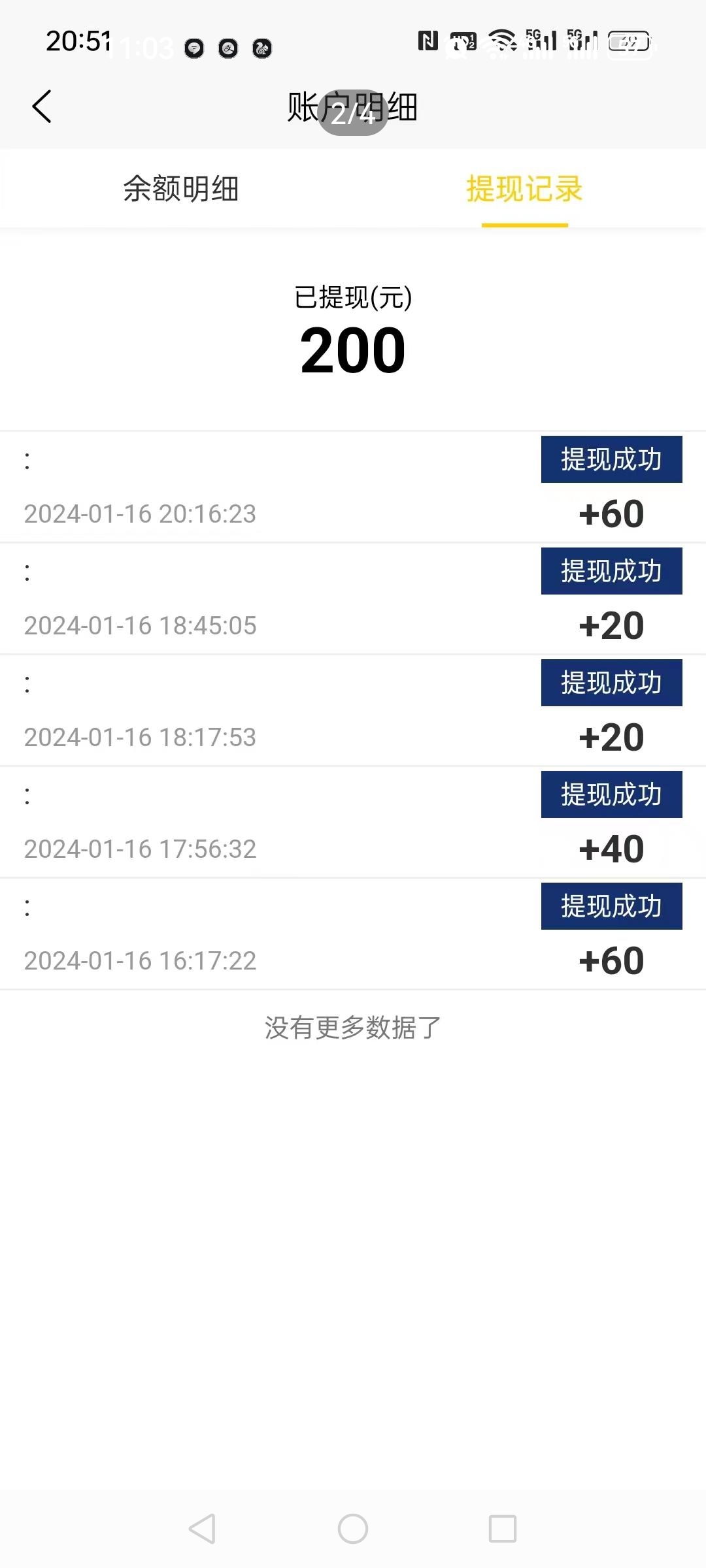Screen dimensions: 706x1568
Task: Switch to the 余额明细 tab
Action: click(181, 189)
